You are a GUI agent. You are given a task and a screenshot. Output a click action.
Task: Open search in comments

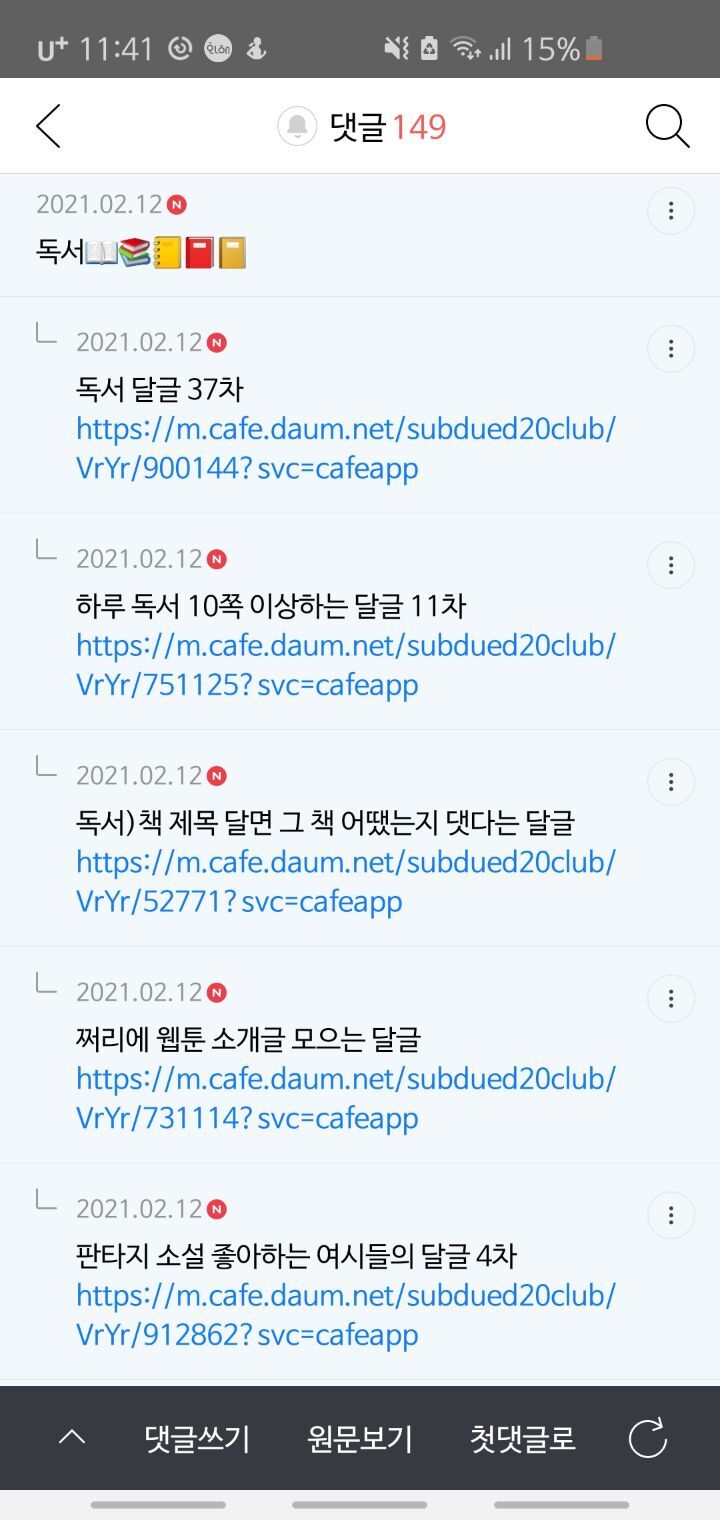coord(667,127)
